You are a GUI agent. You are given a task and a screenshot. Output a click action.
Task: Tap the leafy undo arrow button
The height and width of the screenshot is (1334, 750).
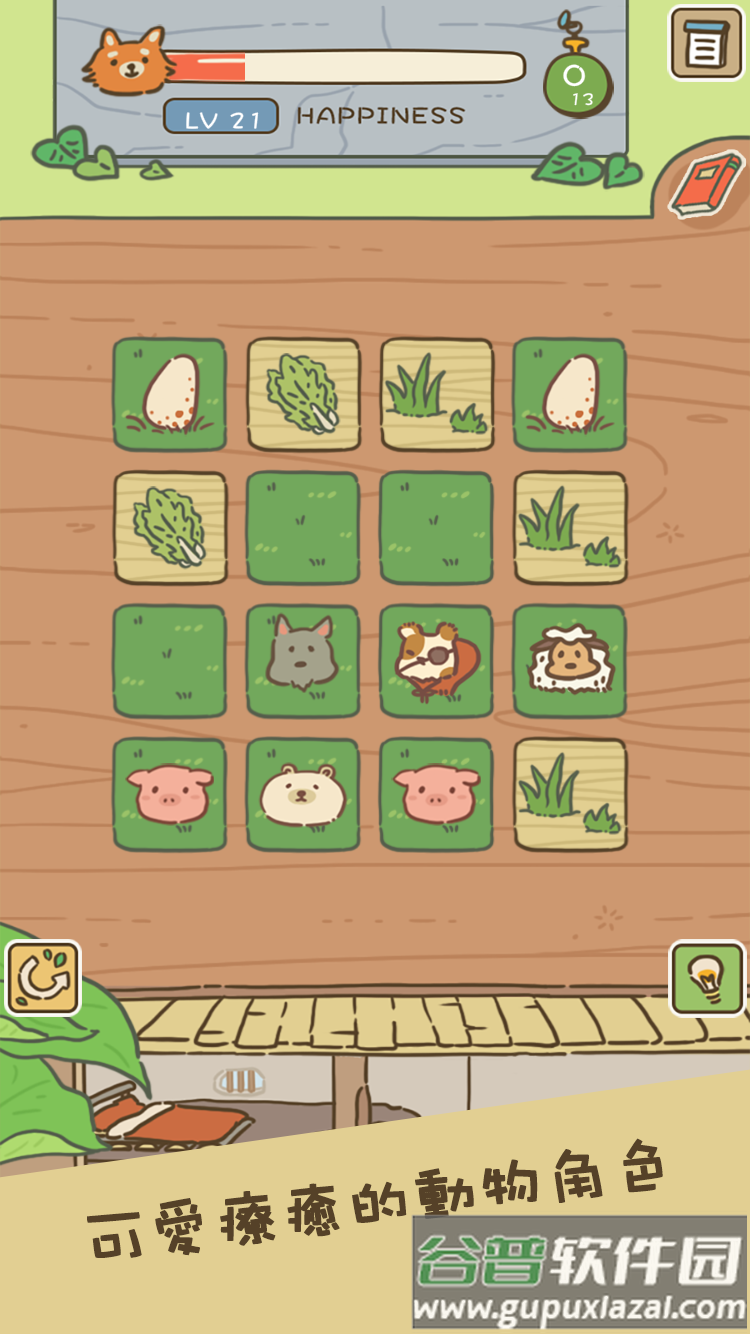click(x=42, y=978)
